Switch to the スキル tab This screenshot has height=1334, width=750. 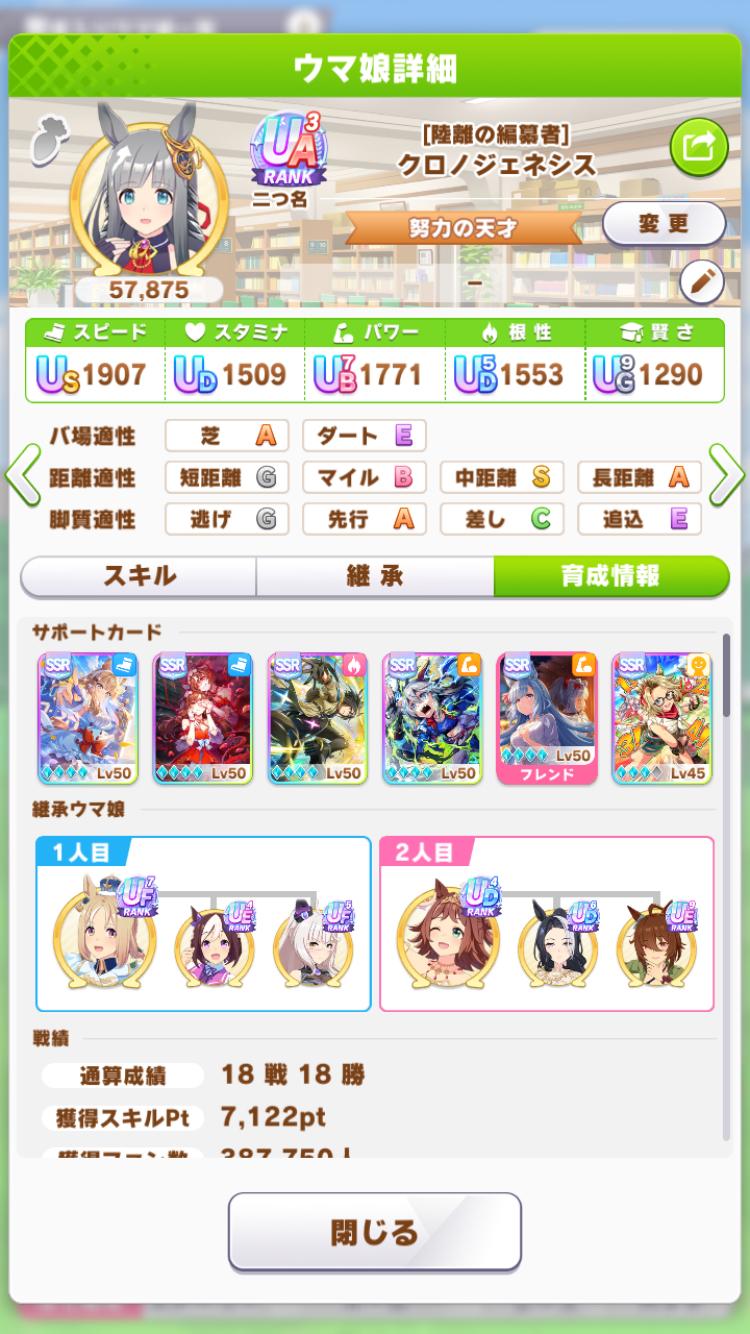tap(139, 576)
